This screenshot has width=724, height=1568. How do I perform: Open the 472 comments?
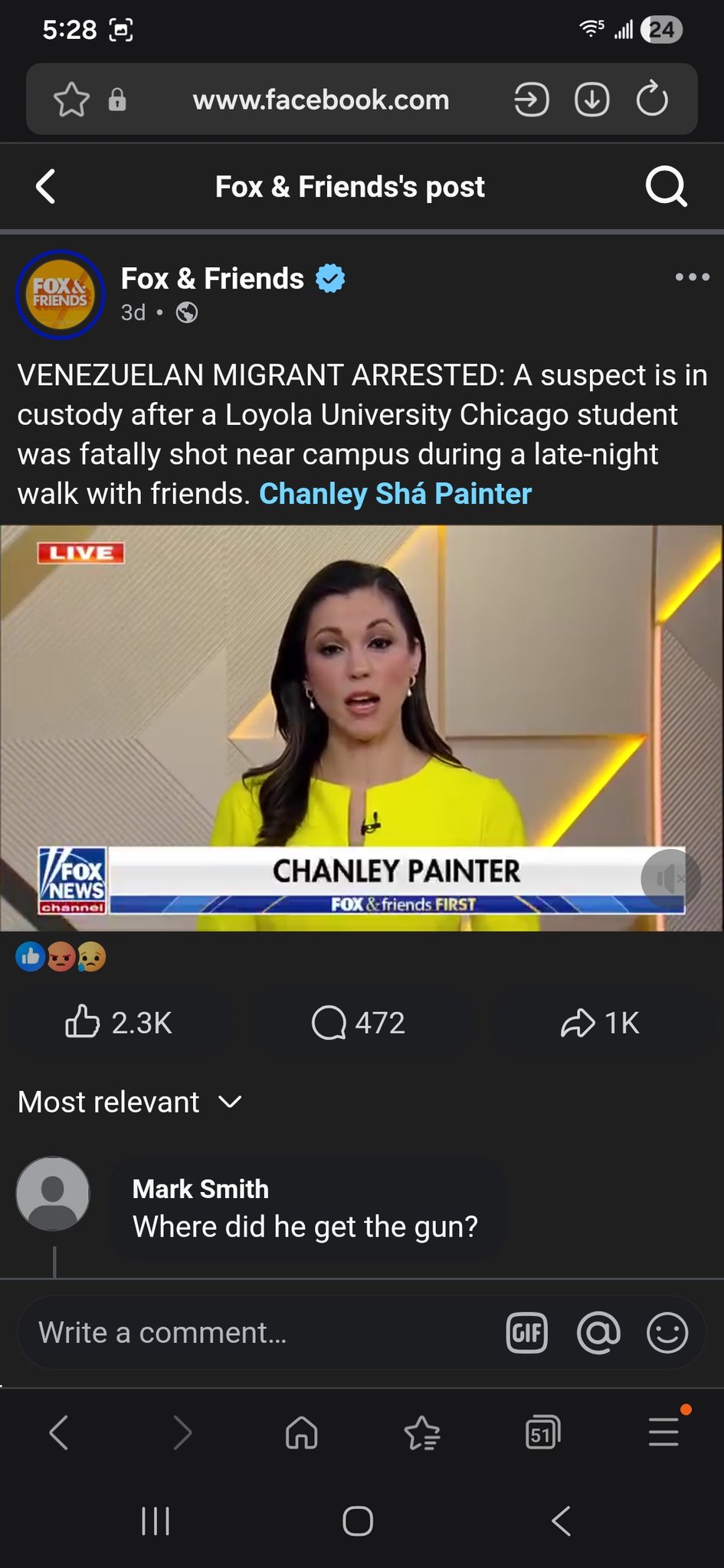pyautogui.click(x=359, y=1023)
